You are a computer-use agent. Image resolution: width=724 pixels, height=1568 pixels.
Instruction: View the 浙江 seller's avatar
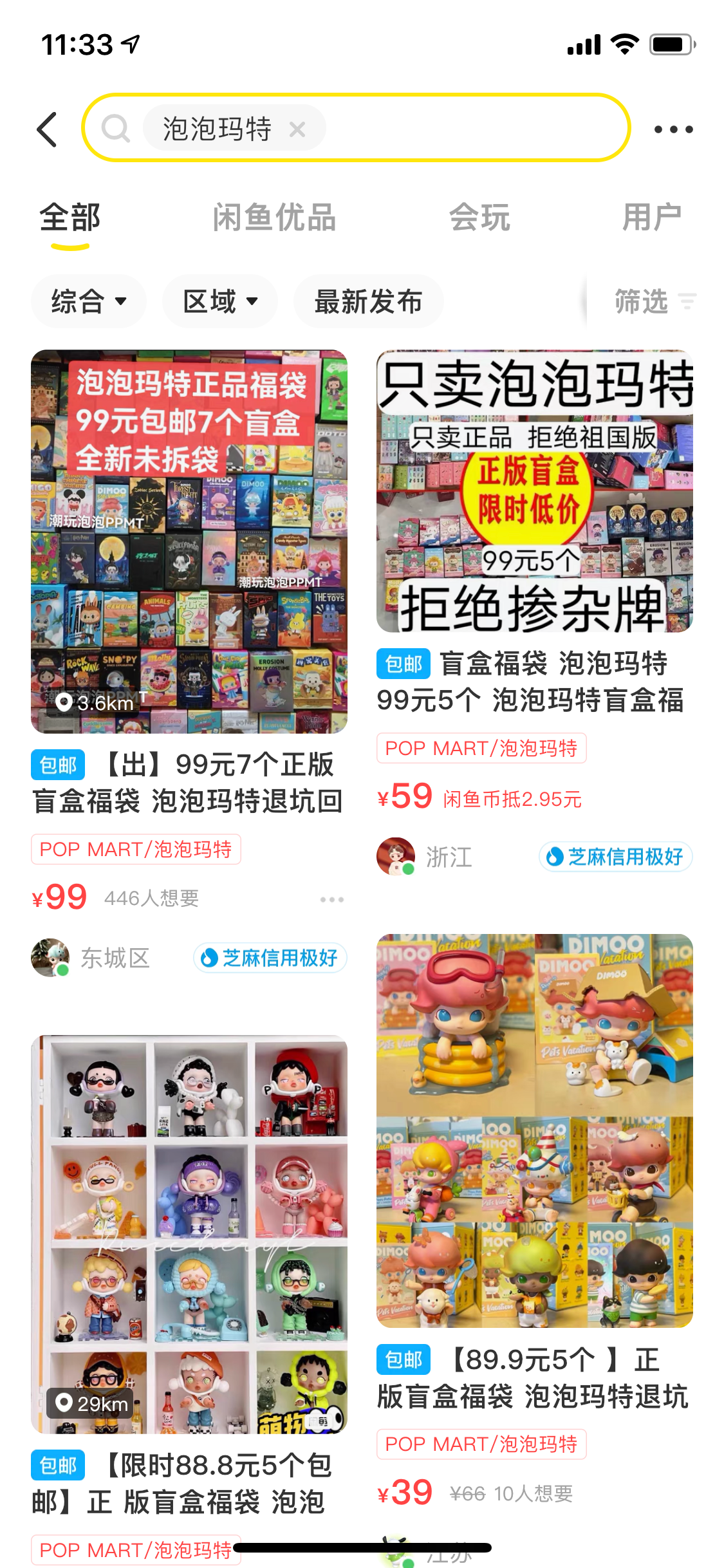[396, 856]
